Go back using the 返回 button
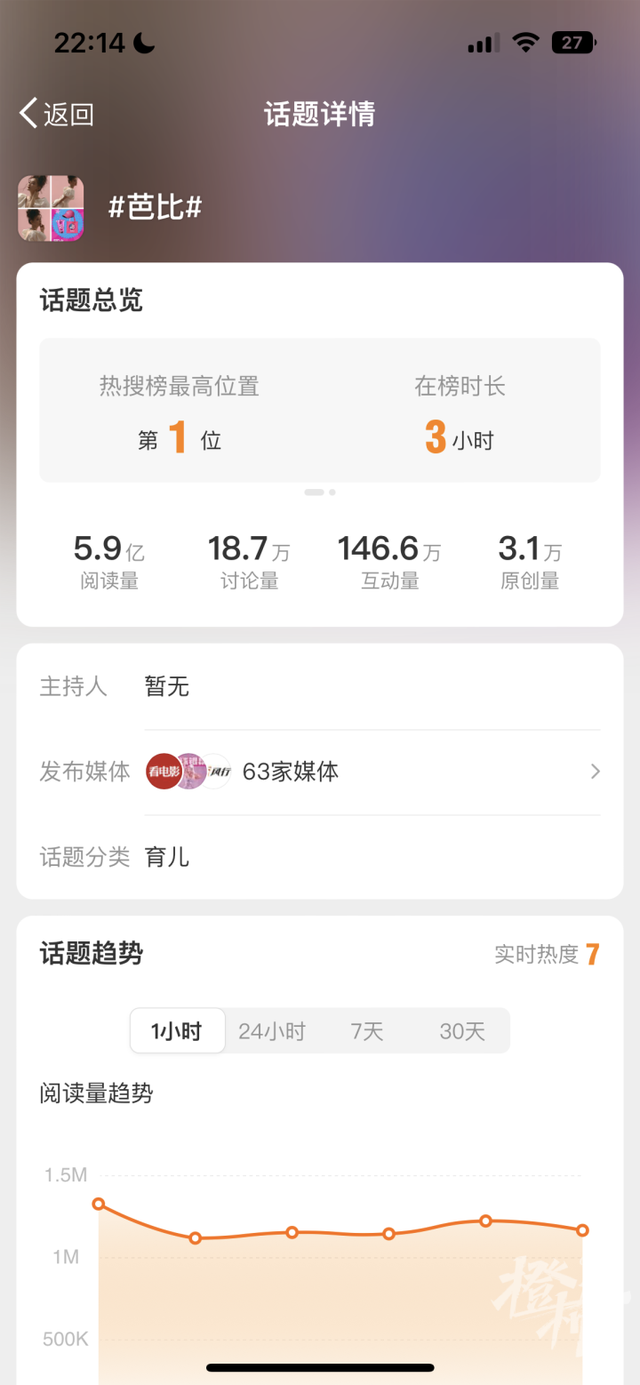 pyautogui.click(x=57, y=114)
